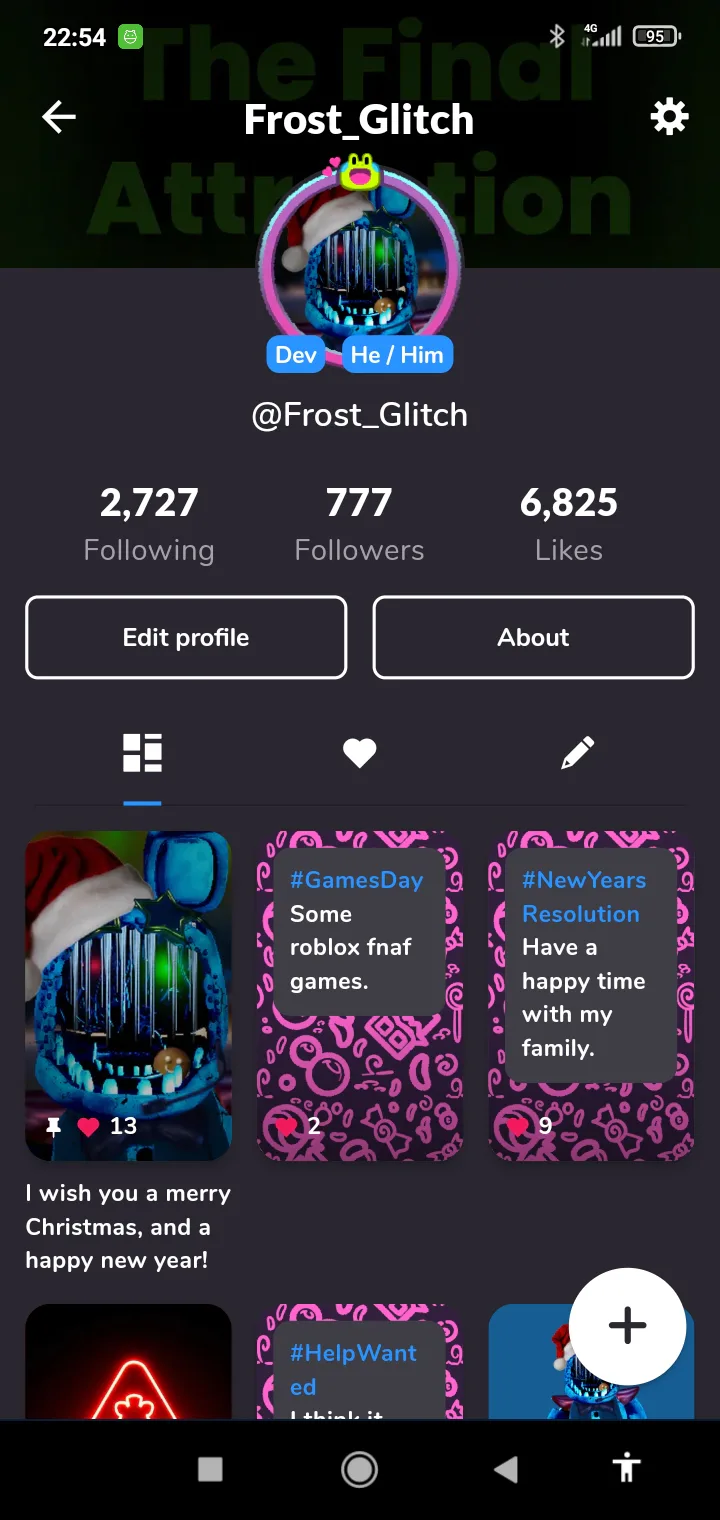Viewport: 720px width, 1520px height.
Task: Open the #HelpWanted post
Action: [359, 1365]
